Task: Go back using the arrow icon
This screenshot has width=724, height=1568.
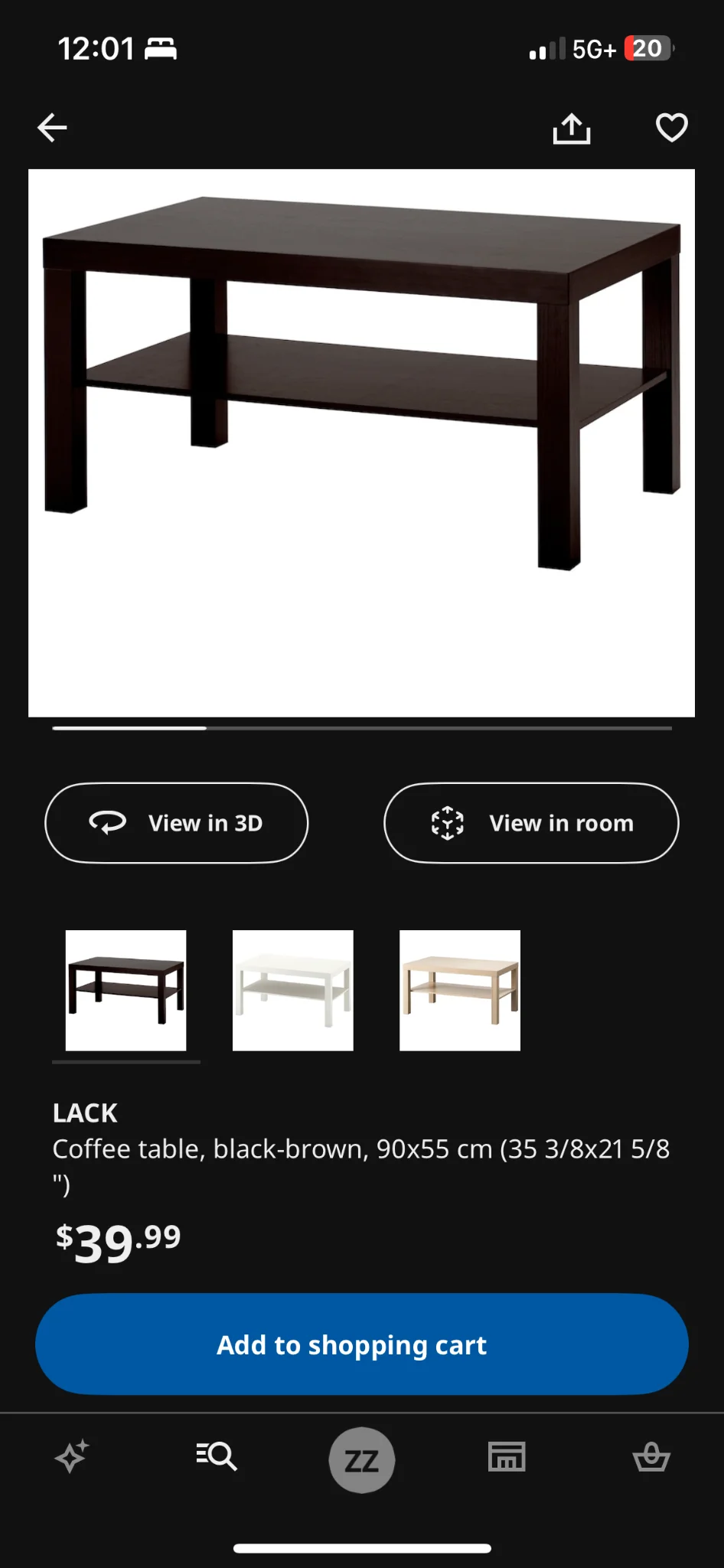Action: point(52,128)
